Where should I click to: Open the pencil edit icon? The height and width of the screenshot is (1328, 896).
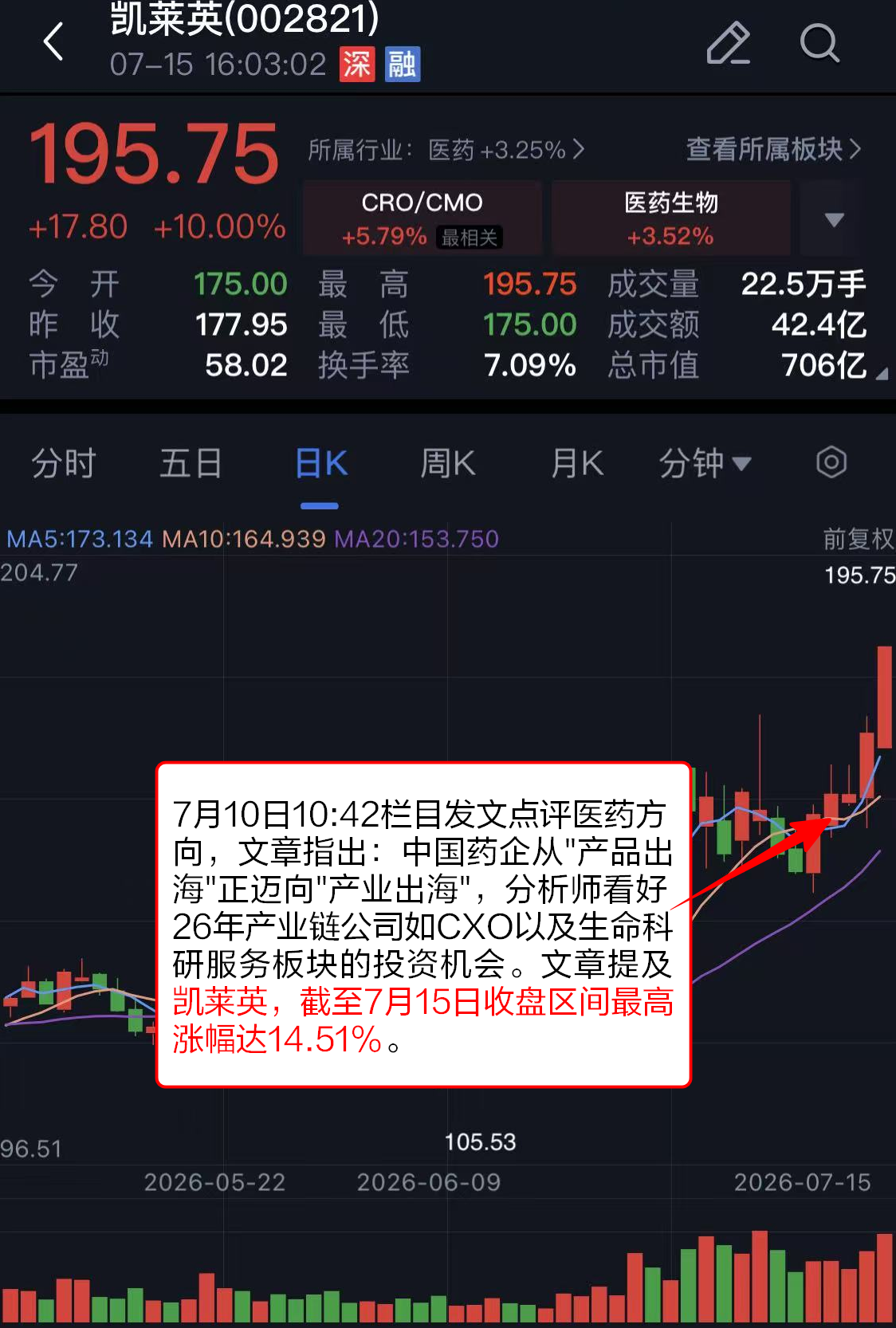[729, 43]
